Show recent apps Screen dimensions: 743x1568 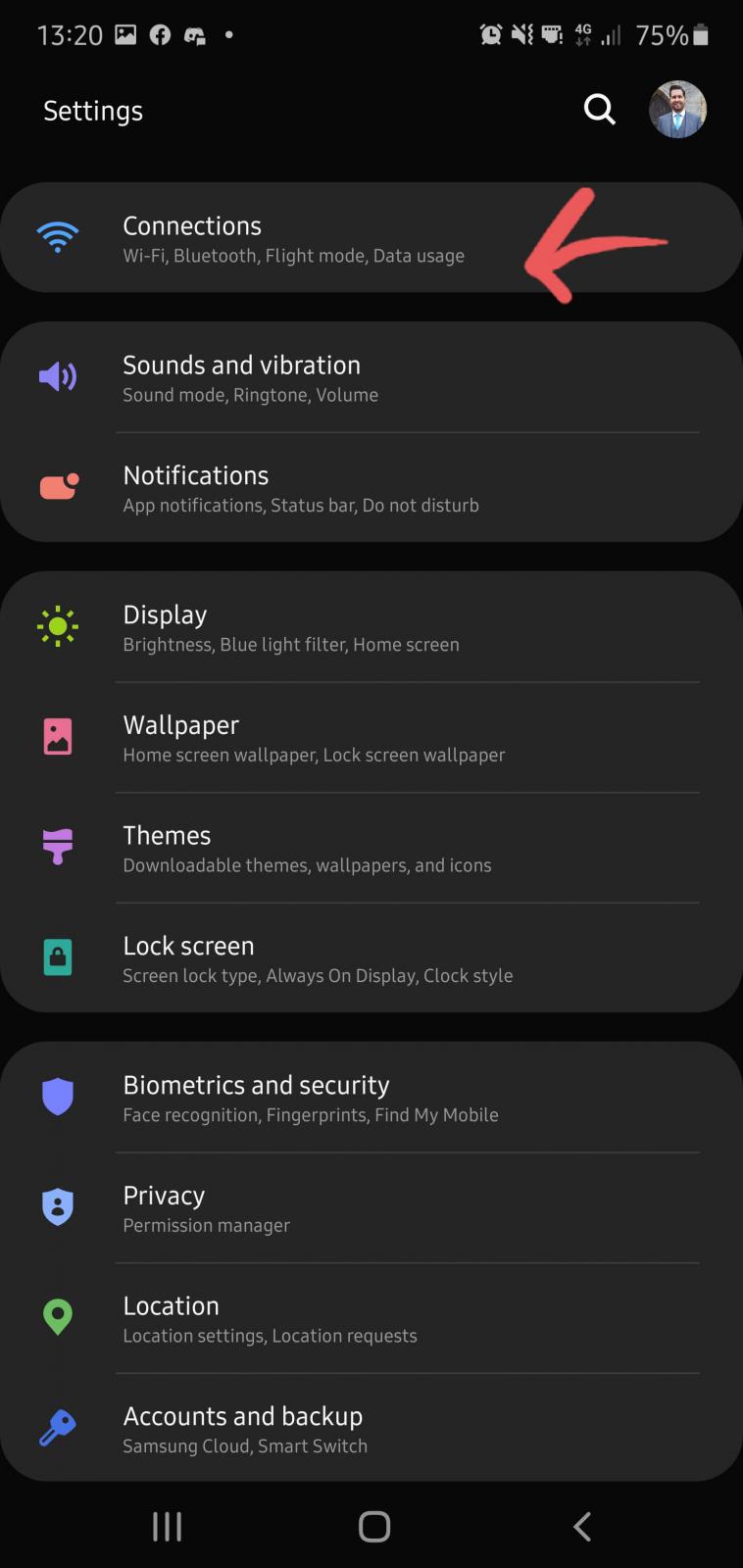(167, 1526)
